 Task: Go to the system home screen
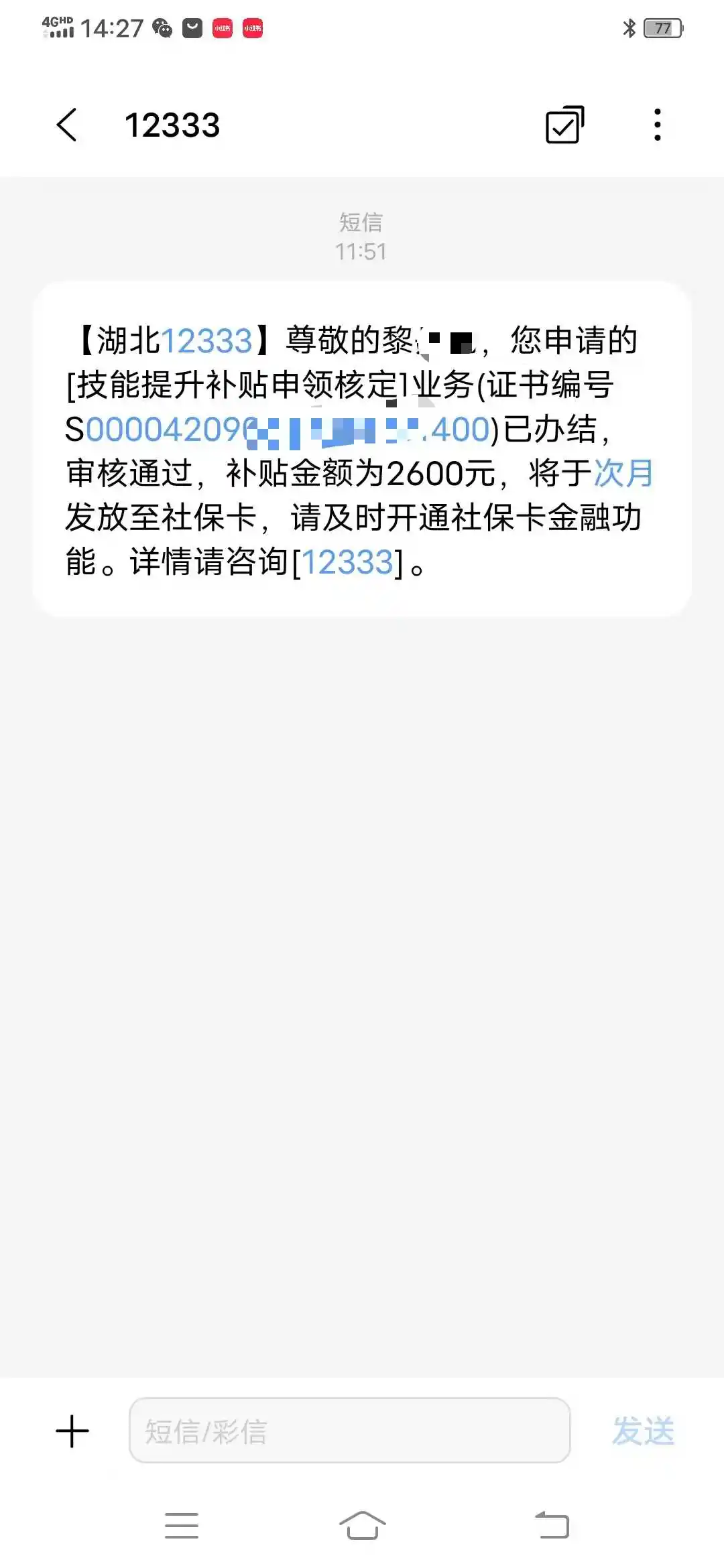click(362, 1526)
